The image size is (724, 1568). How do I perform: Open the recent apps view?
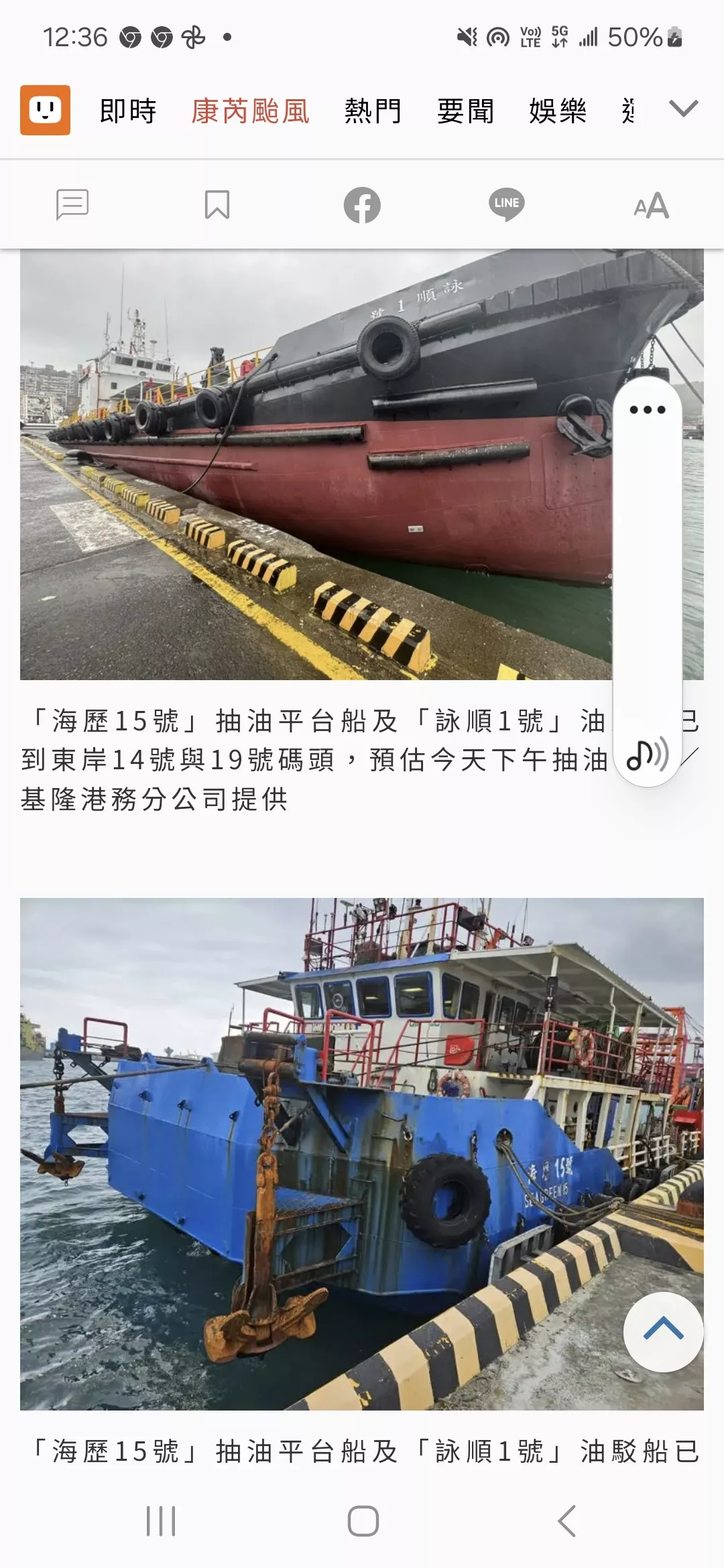pyautogui.click(x=161, y=1521)
